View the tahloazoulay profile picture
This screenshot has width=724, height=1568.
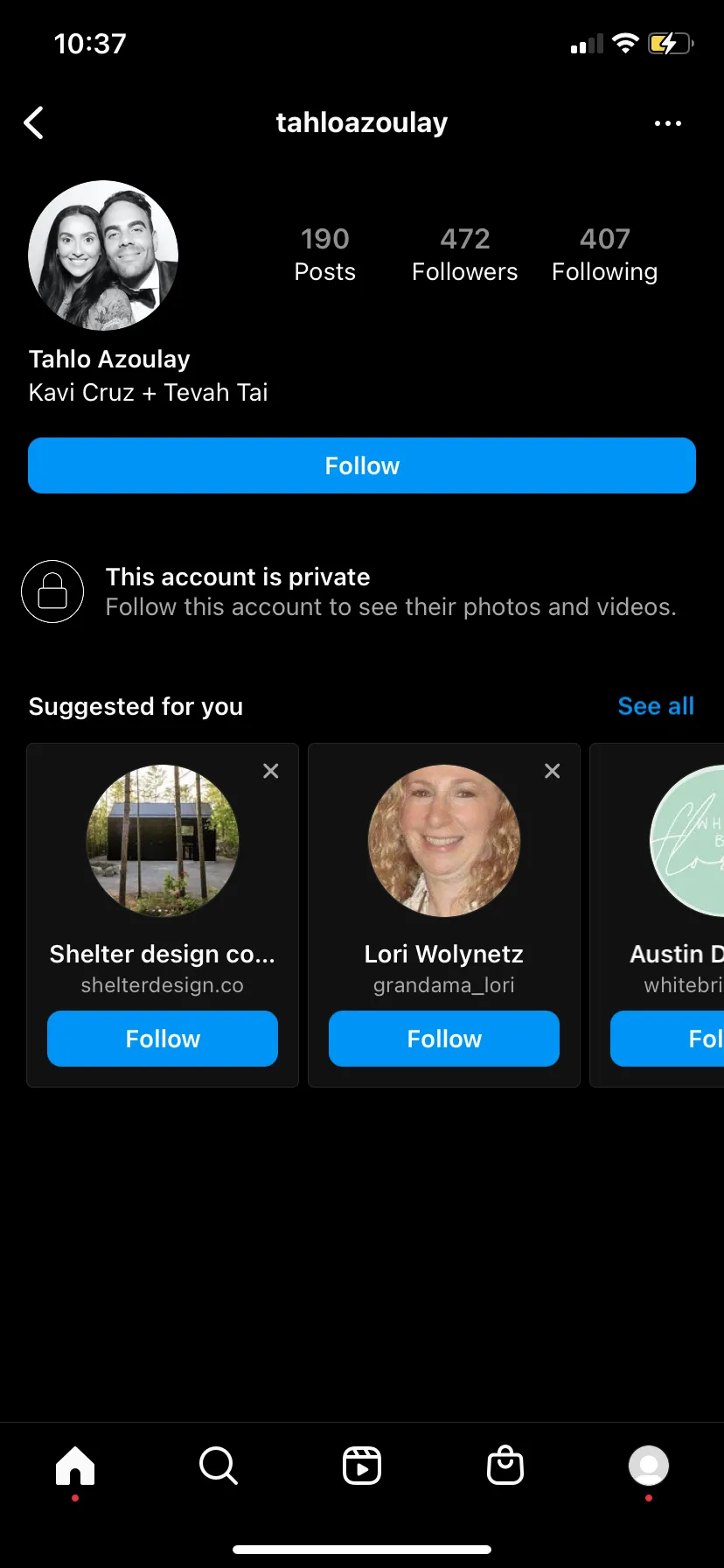tap(103, 255)
